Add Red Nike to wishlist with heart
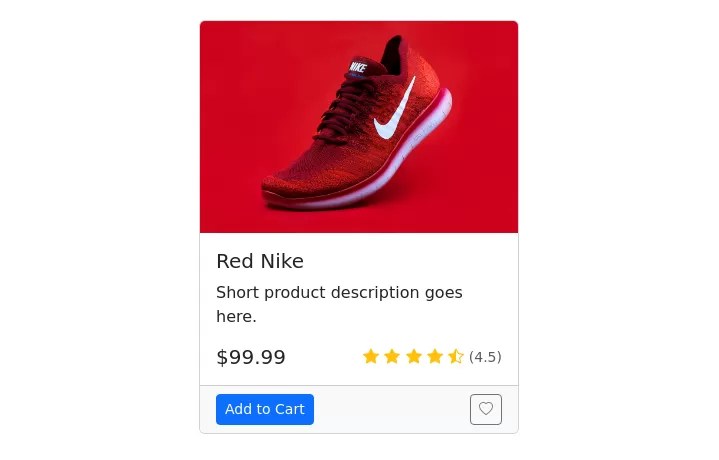Viewport: 719px width, 460px height. point(486,409)
